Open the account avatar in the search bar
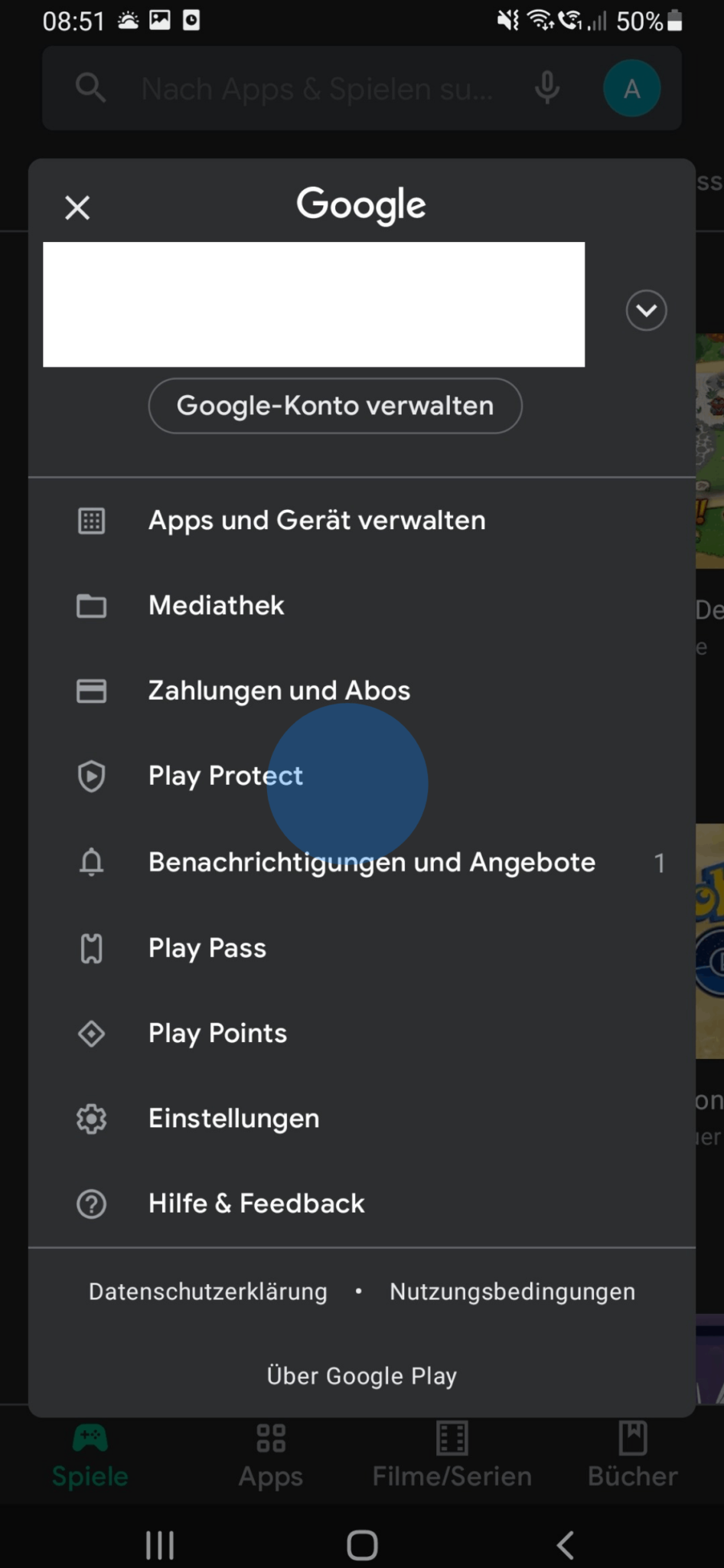Image resolution: width=724 pixels, height=1568 pixels. pos(631,88)
